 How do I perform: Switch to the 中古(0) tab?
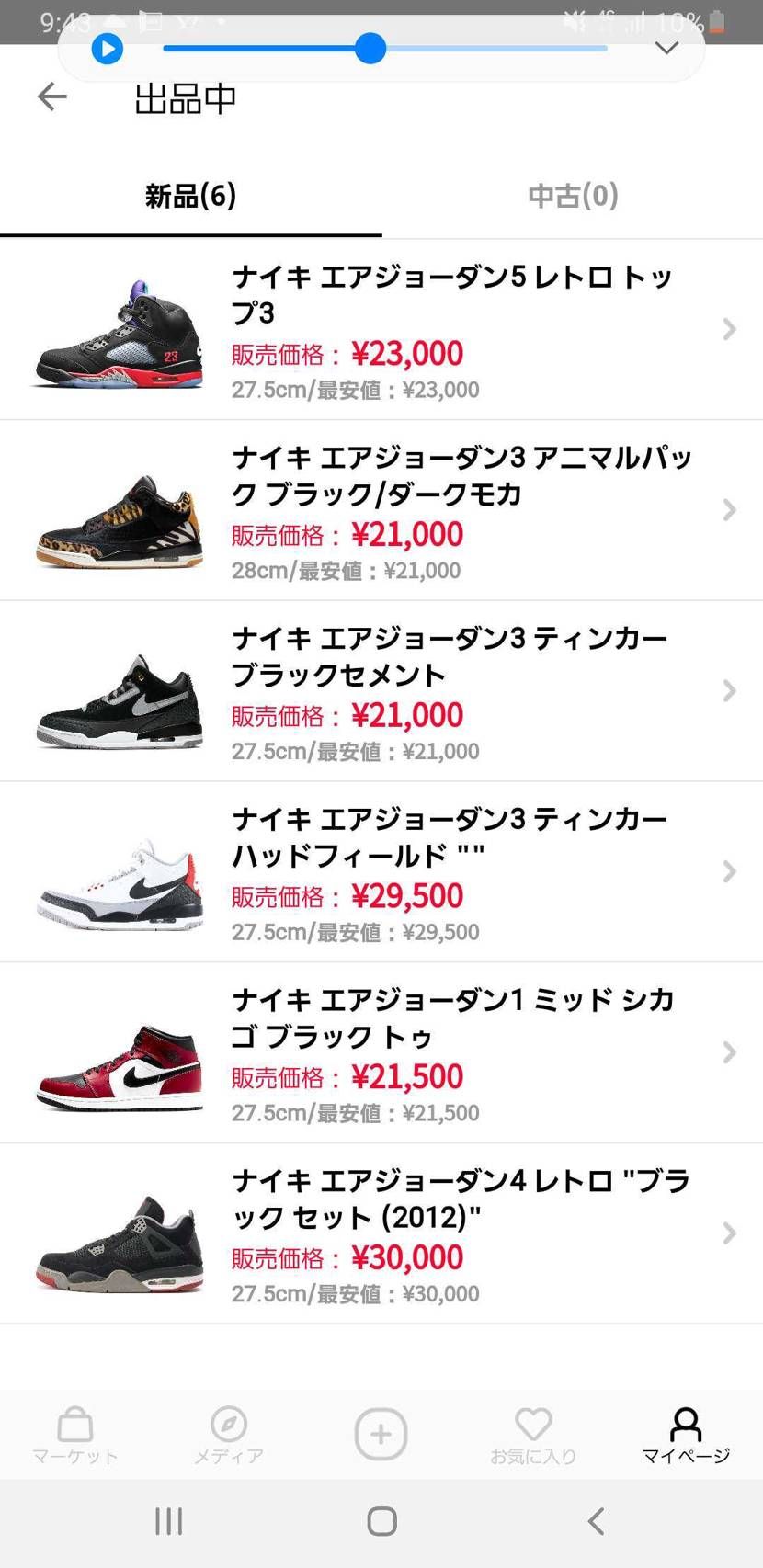[x=572, y=195]
